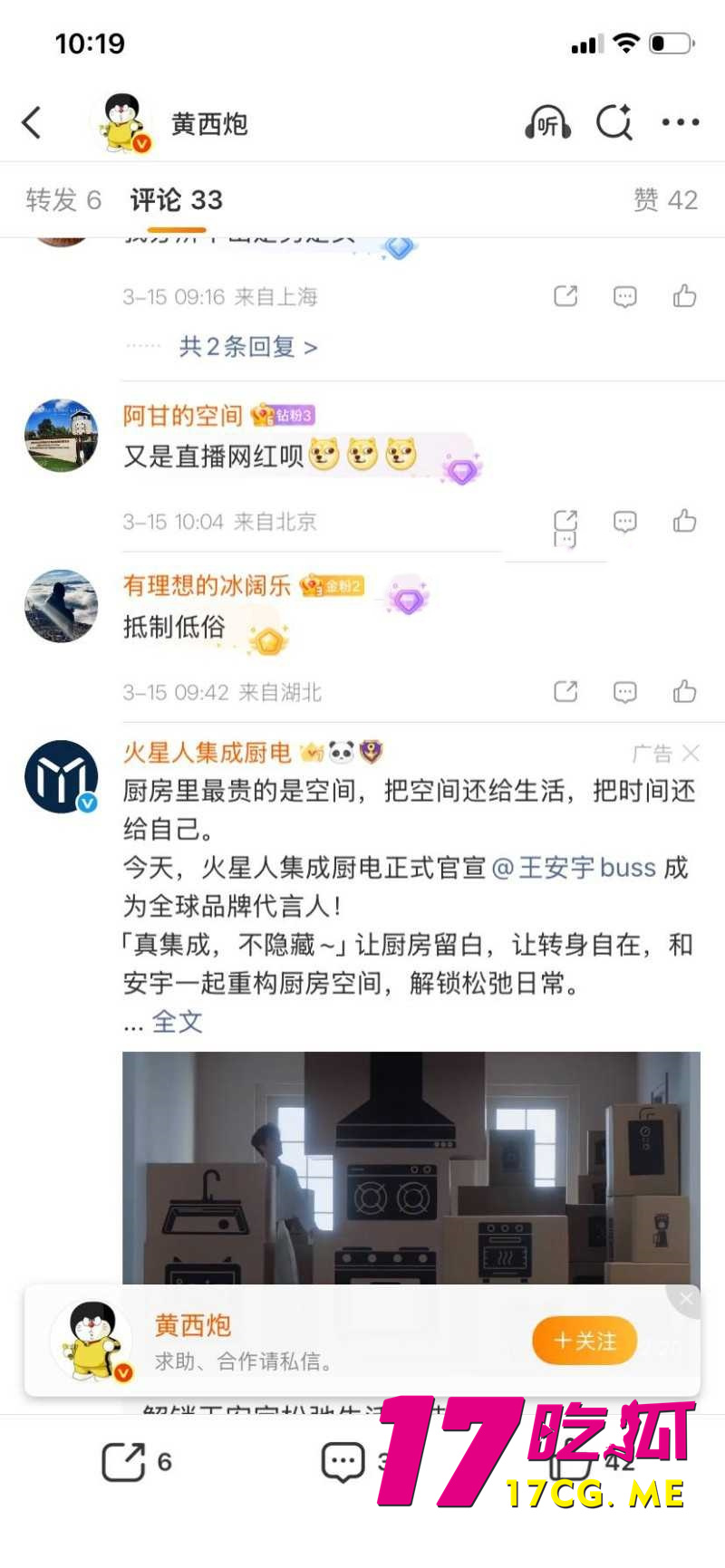Open the more options (...) menu
The height and width of the screenshot is (1568, 725).
click(680, 124)
